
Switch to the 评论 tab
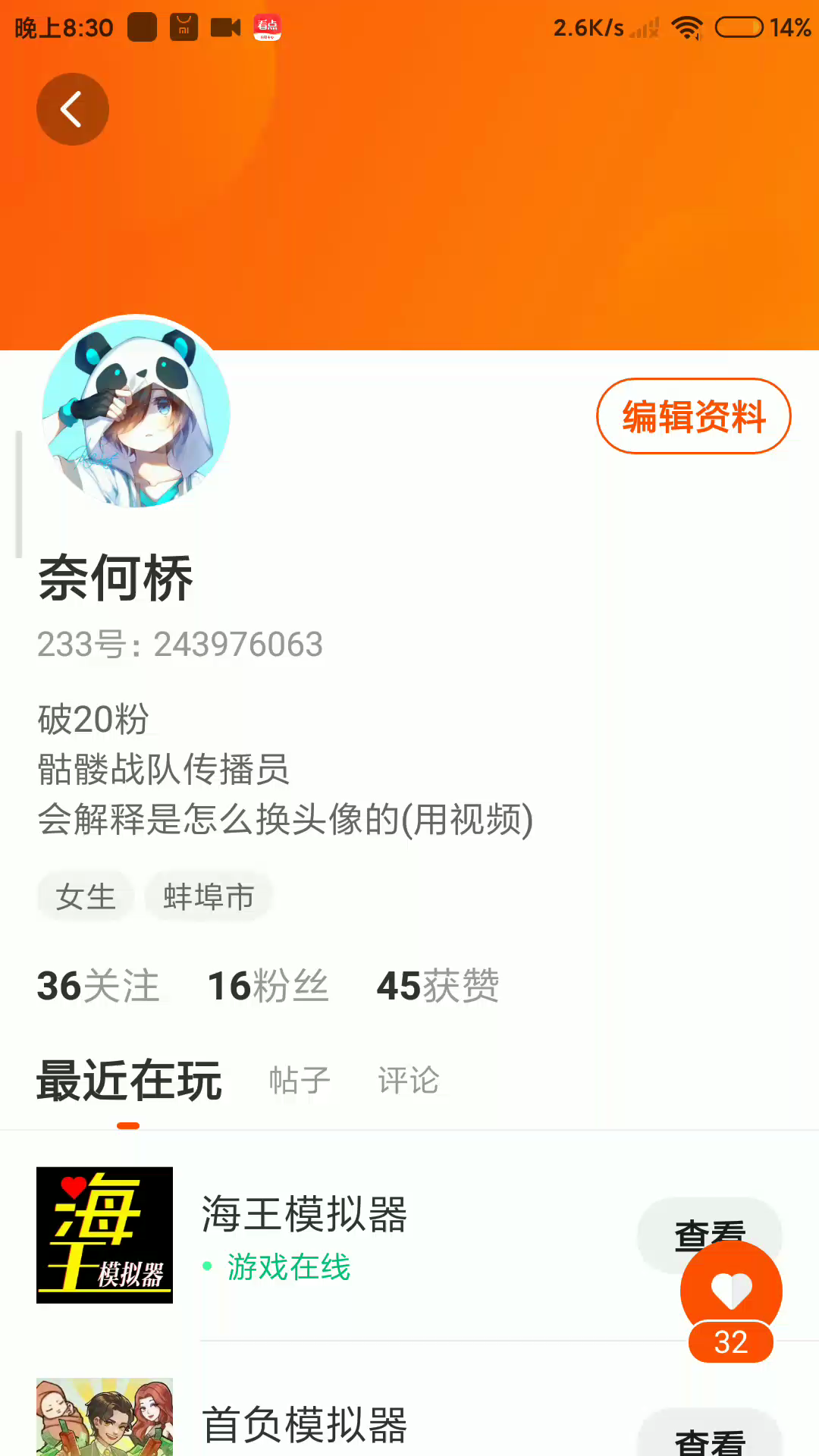409,1080
